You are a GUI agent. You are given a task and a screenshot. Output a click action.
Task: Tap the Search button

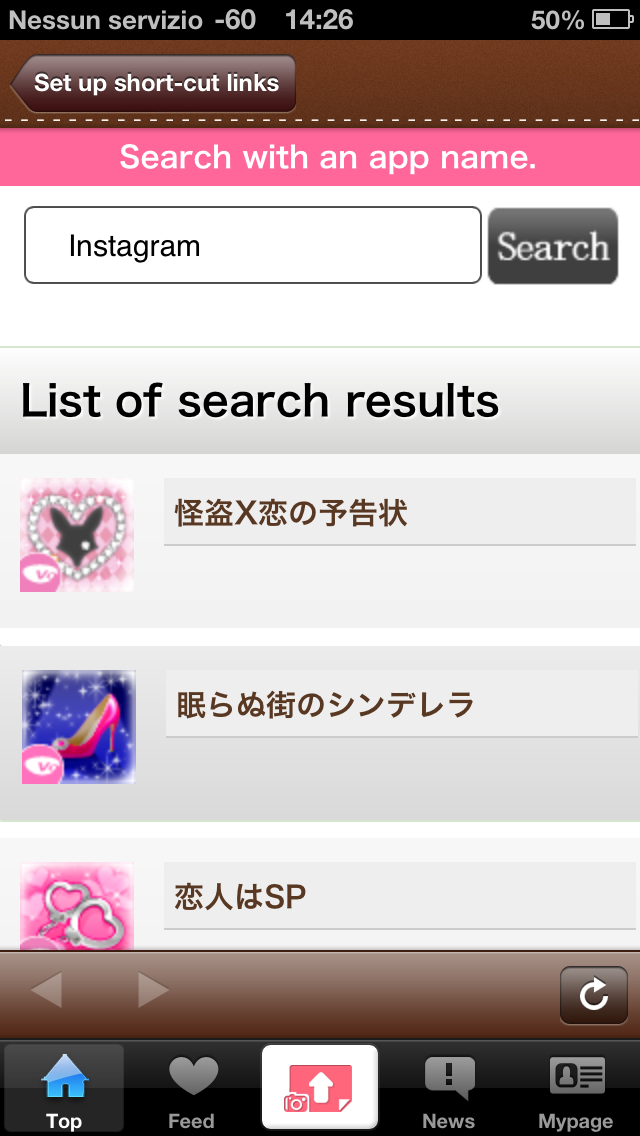[553, 246]
